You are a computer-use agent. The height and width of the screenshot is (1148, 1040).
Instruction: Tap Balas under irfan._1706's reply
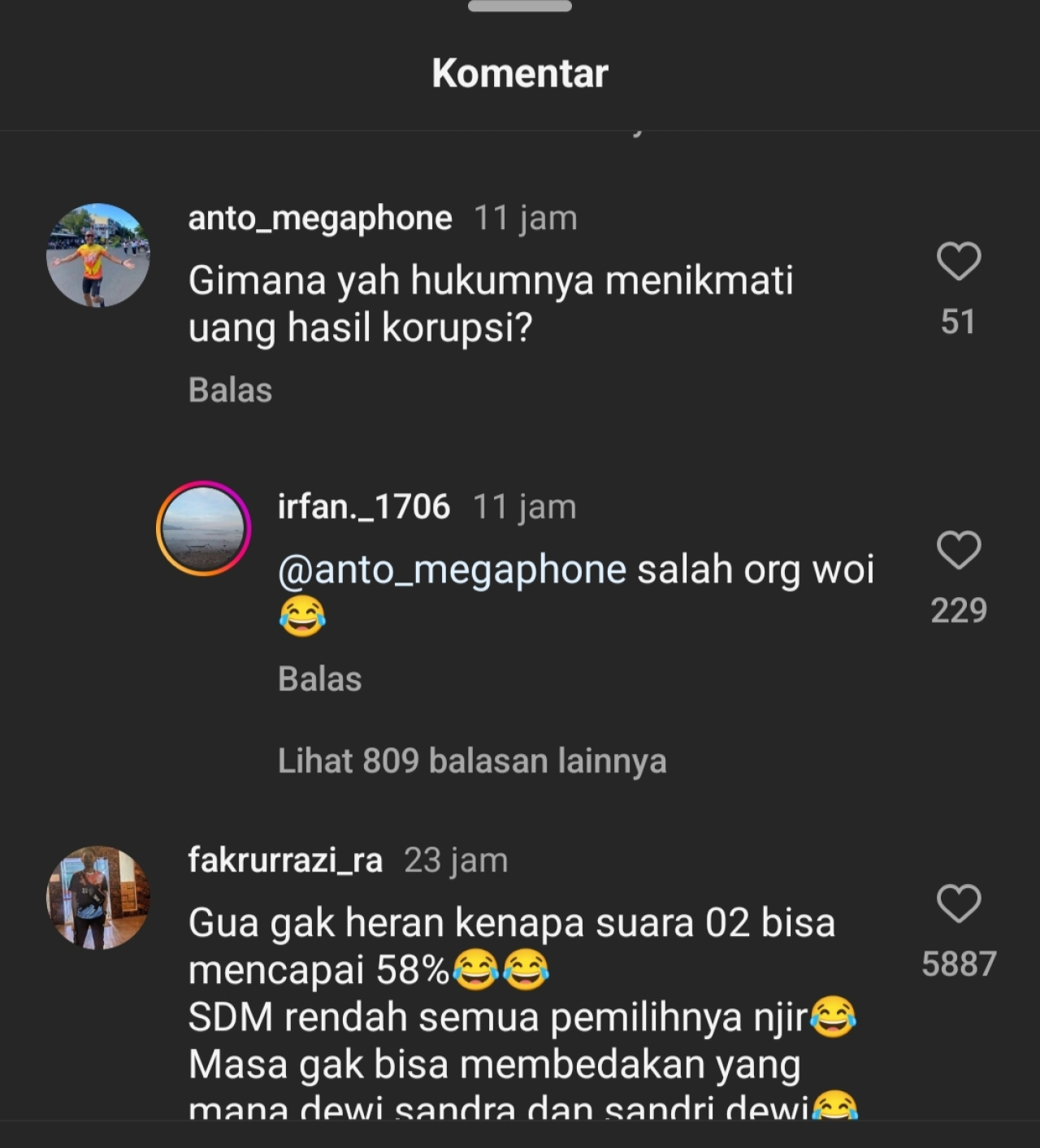319,679
